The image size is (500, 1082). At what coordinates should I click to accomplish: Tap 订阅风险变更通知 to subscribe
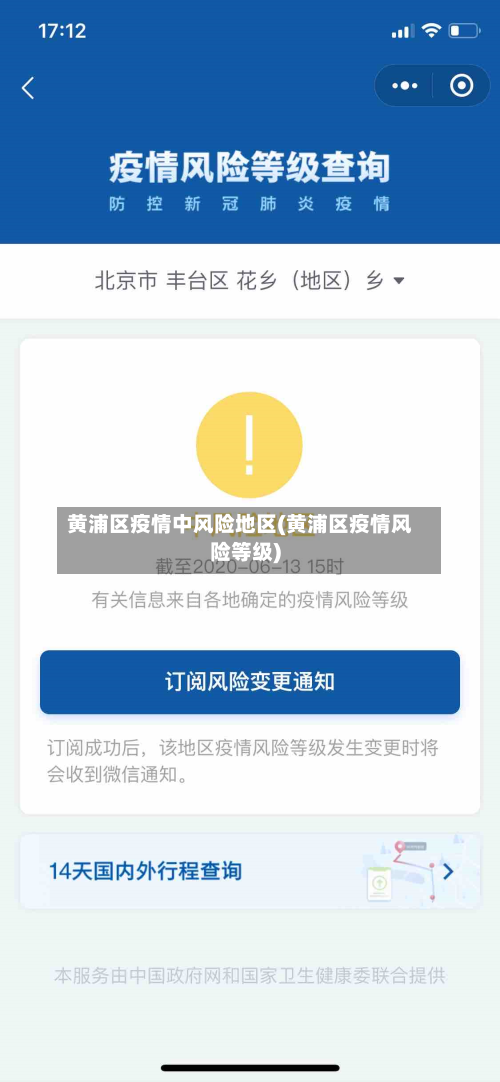(x=250, y=682)
